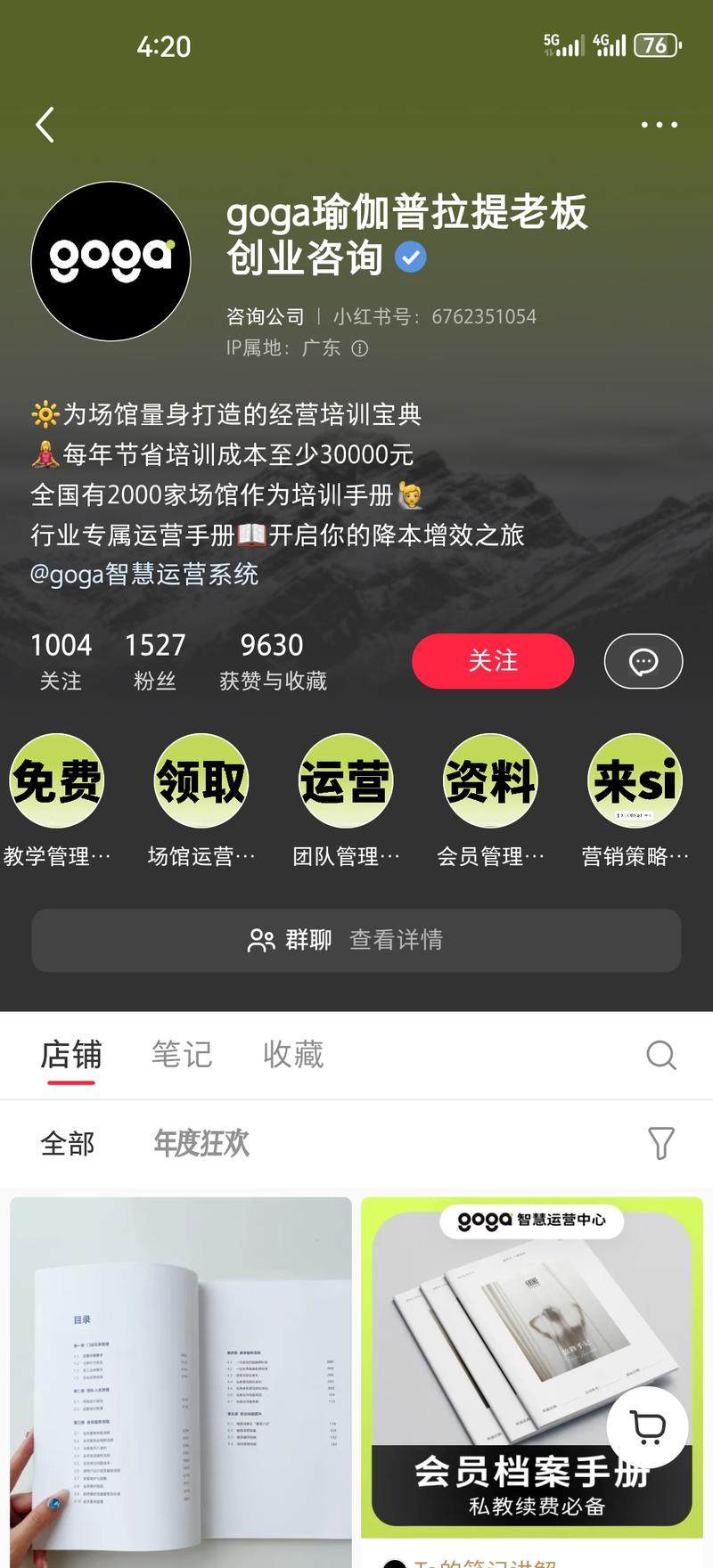Search within this profile
Viewport: 713px width, 1568px height.
[660, 1055]
